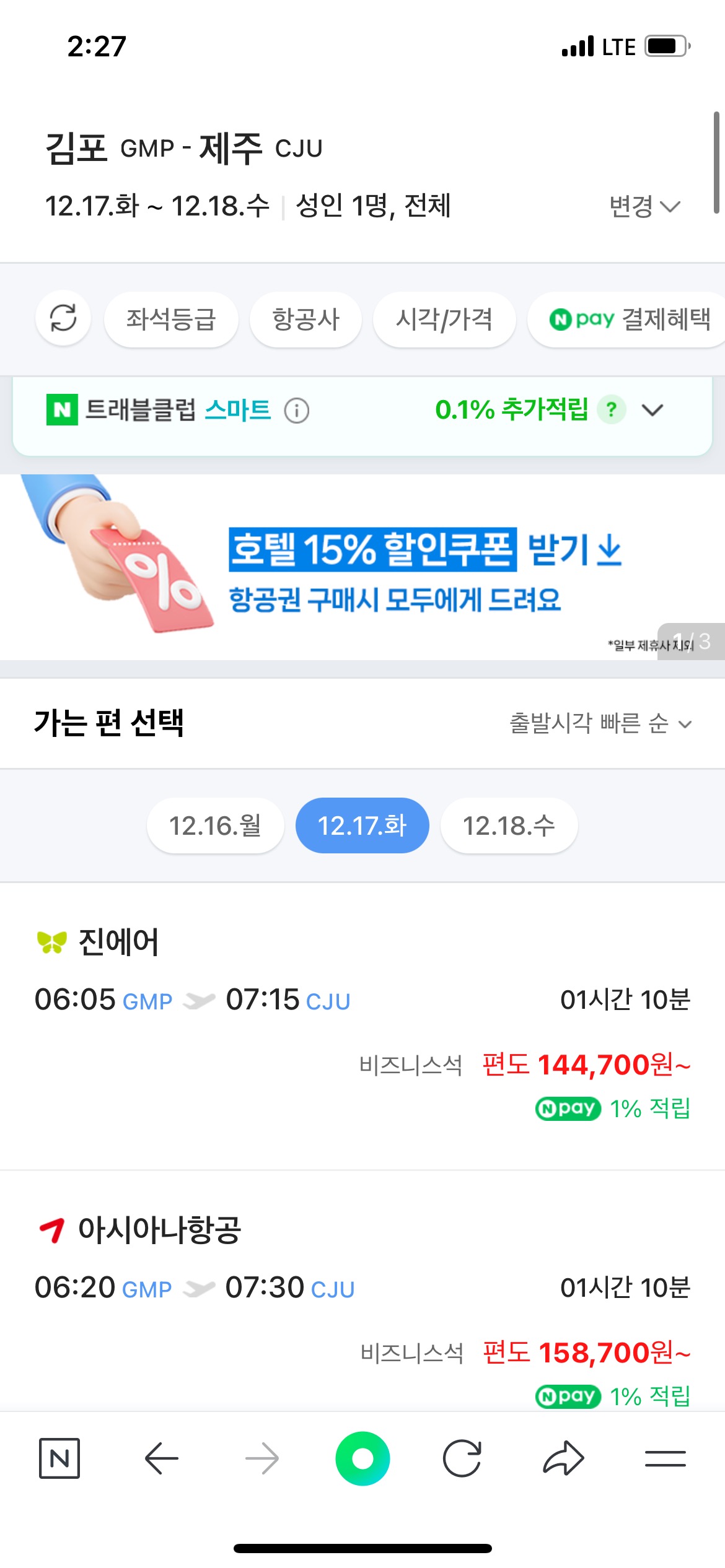
Task: Go back to the previous page
Action: point(161,1458)
